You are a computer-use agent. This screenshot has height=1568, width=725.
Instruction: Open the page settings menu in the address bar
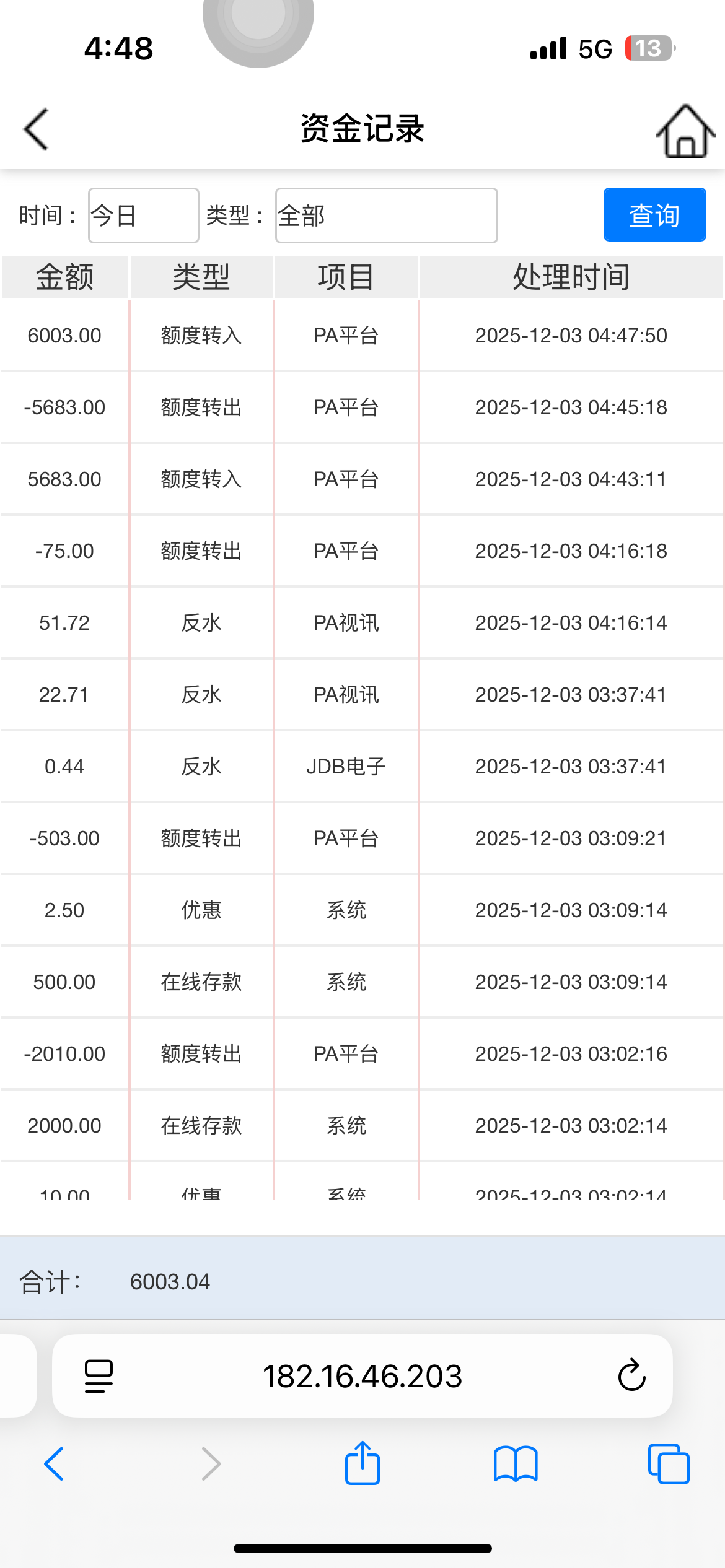[99, 1375]
